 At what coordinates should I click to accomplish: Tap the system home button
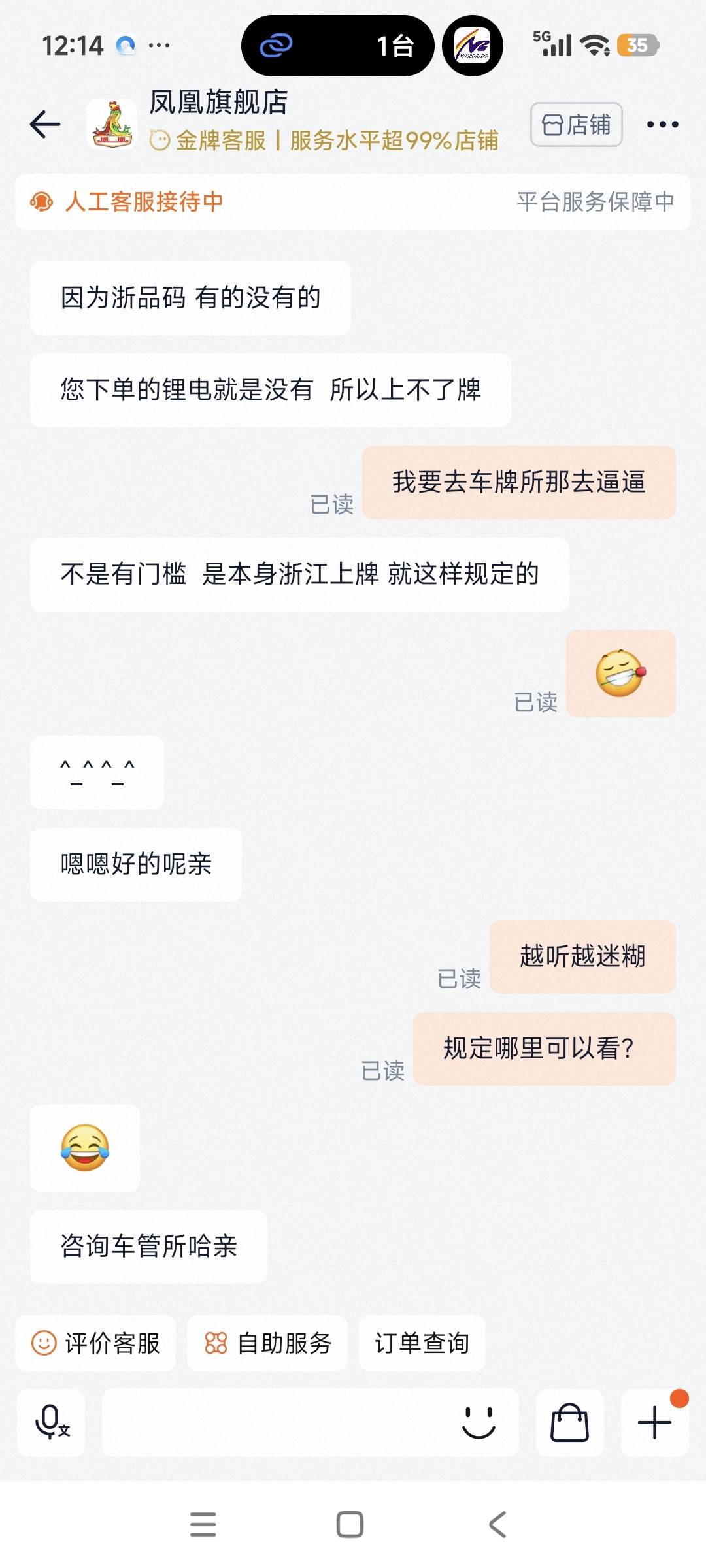(350, 1525)
